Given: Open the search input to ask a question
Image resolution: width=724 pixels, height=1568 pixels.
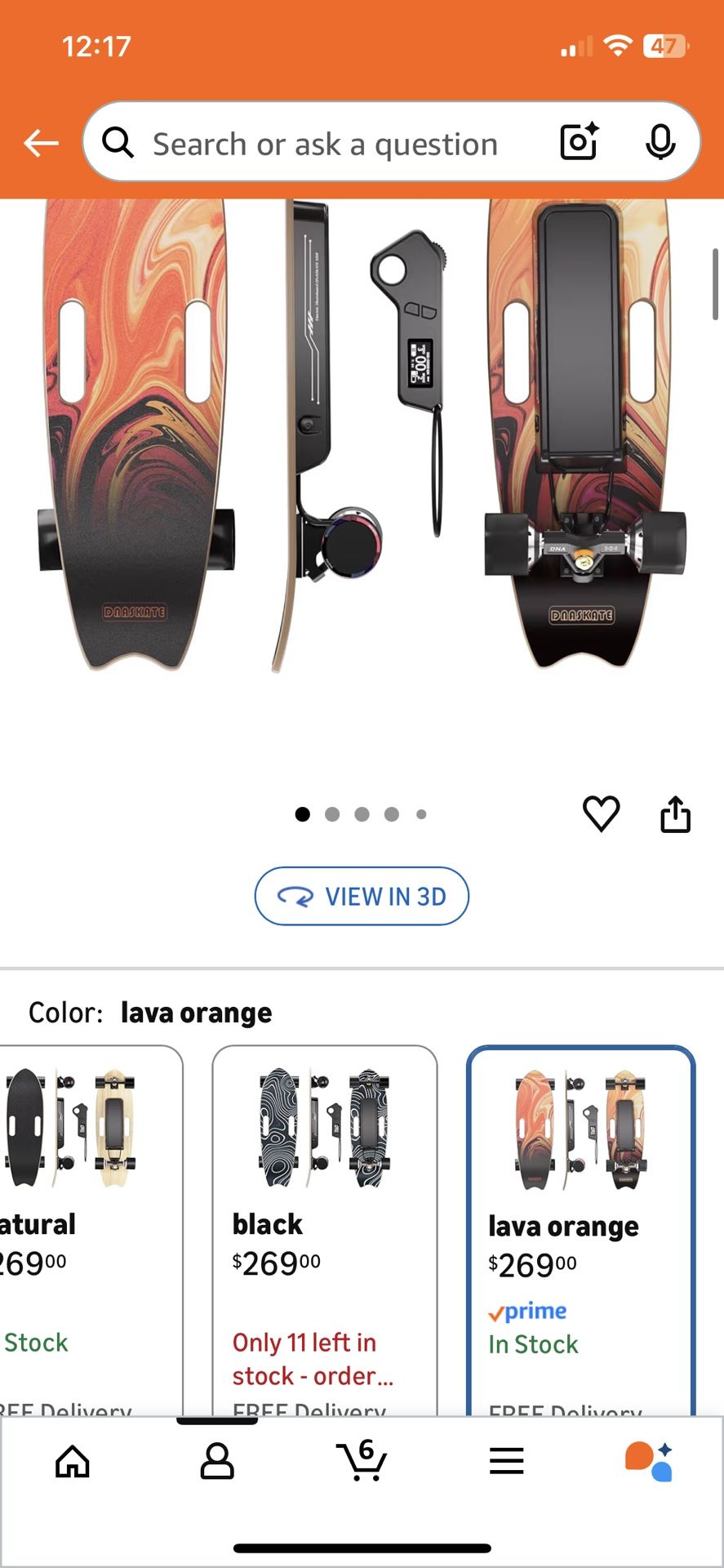Looking at the screenshot, I should tap(326, 142).
